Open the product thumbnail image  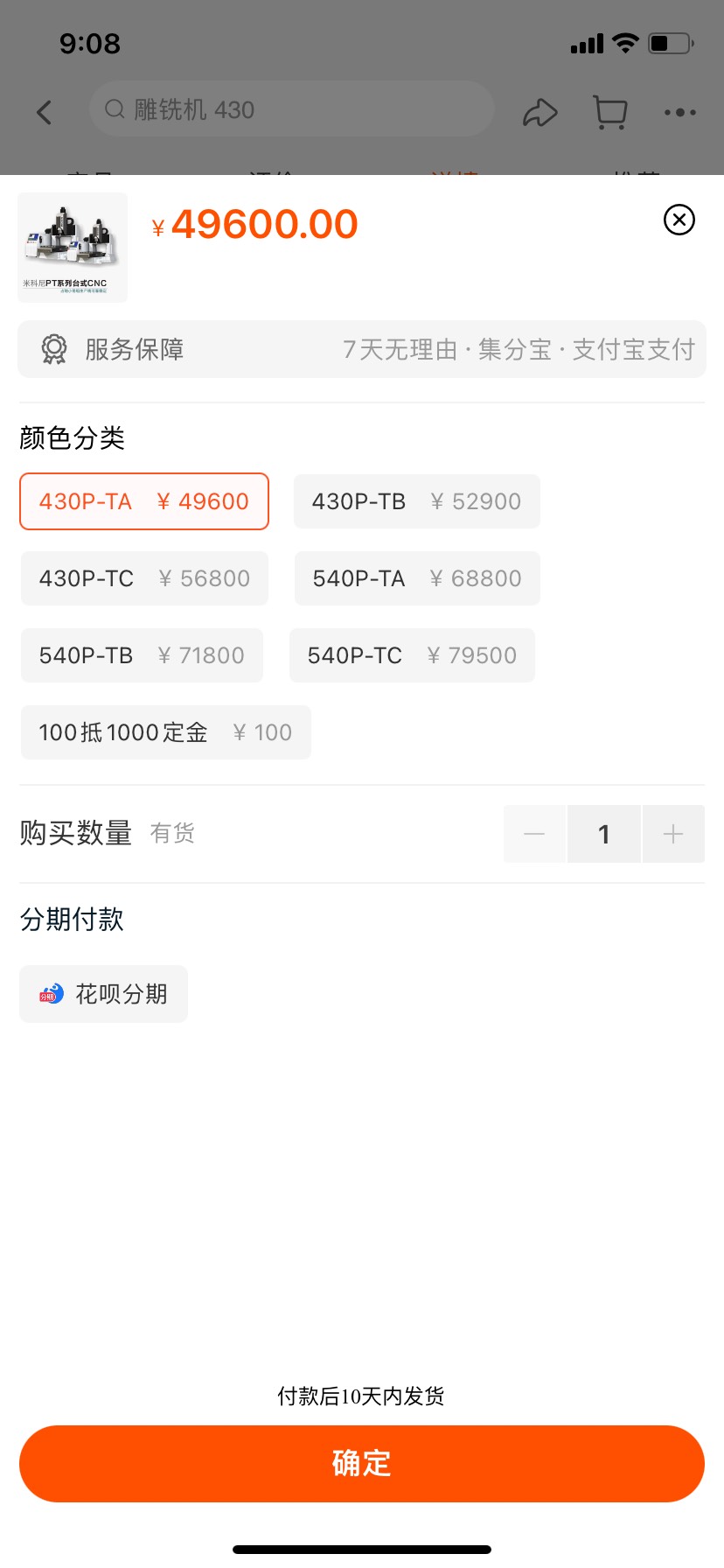[73, 248]
